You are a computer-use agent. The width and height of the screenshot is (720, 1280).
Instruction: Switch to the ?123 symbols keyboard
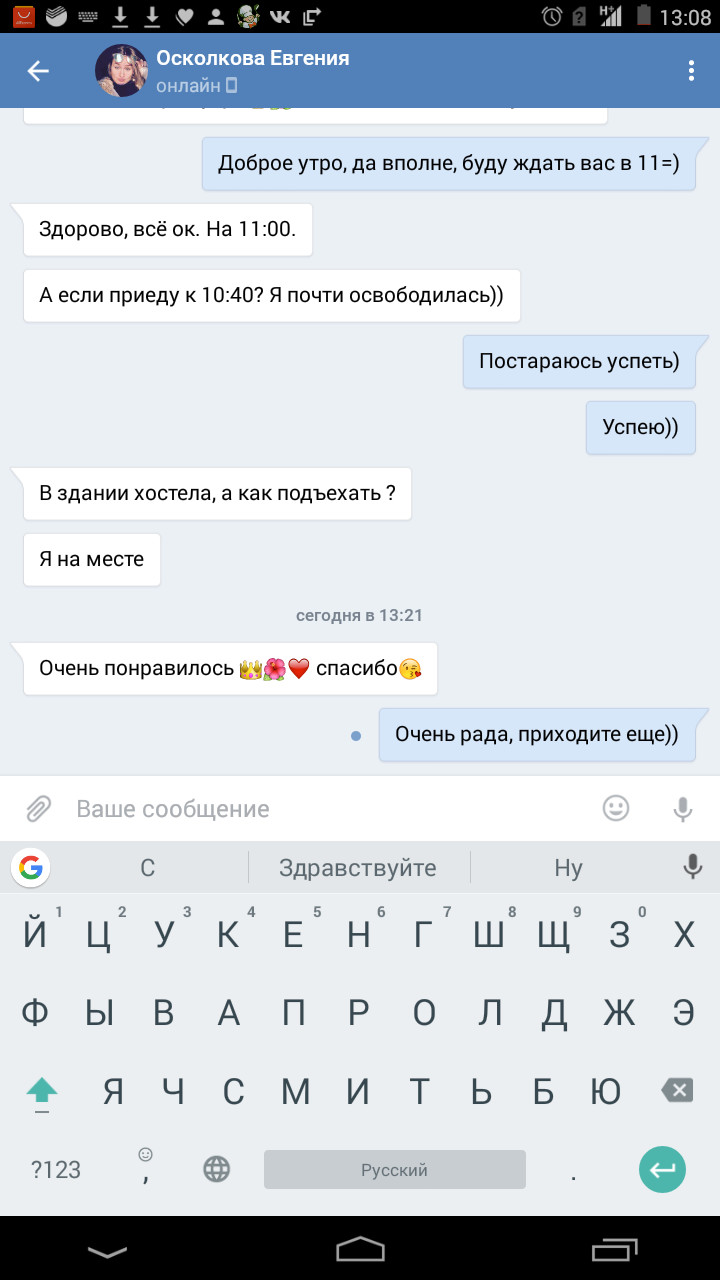pyautogui.click(x=56, y=1169)
